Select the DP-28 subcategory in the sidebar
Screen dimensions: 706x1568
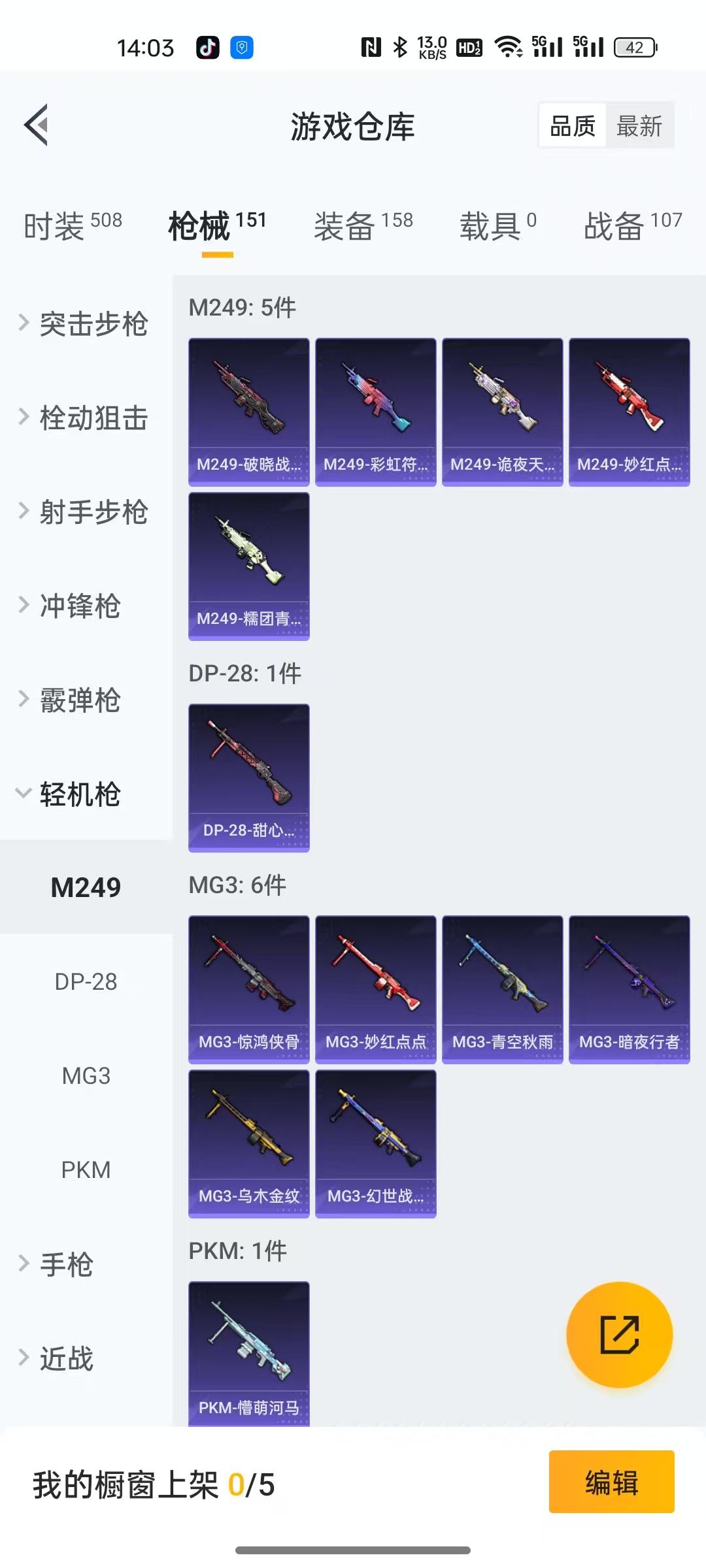[x=86, y=982]
